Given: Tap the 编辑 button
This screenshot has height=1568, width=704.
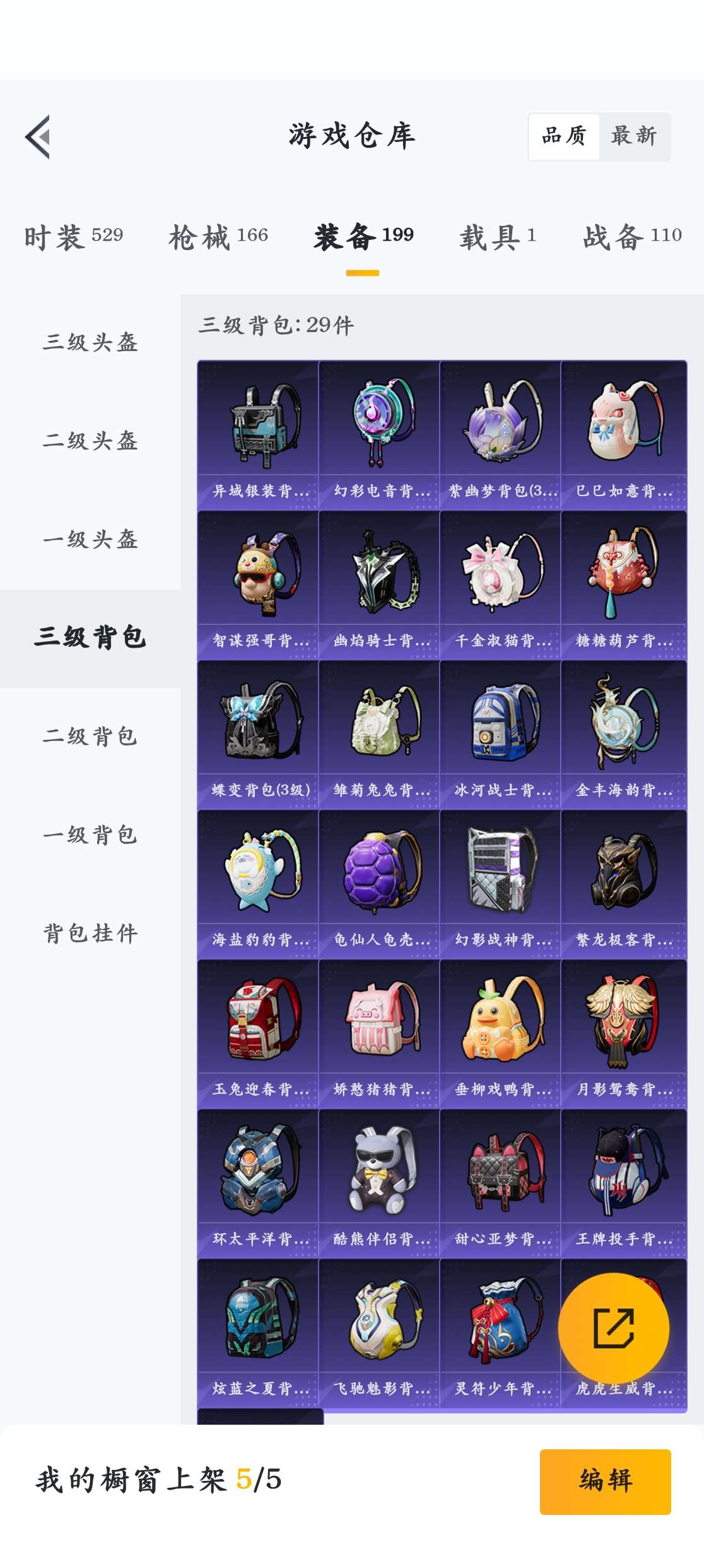Looking at the screenshot, I should coord(605,1481).
